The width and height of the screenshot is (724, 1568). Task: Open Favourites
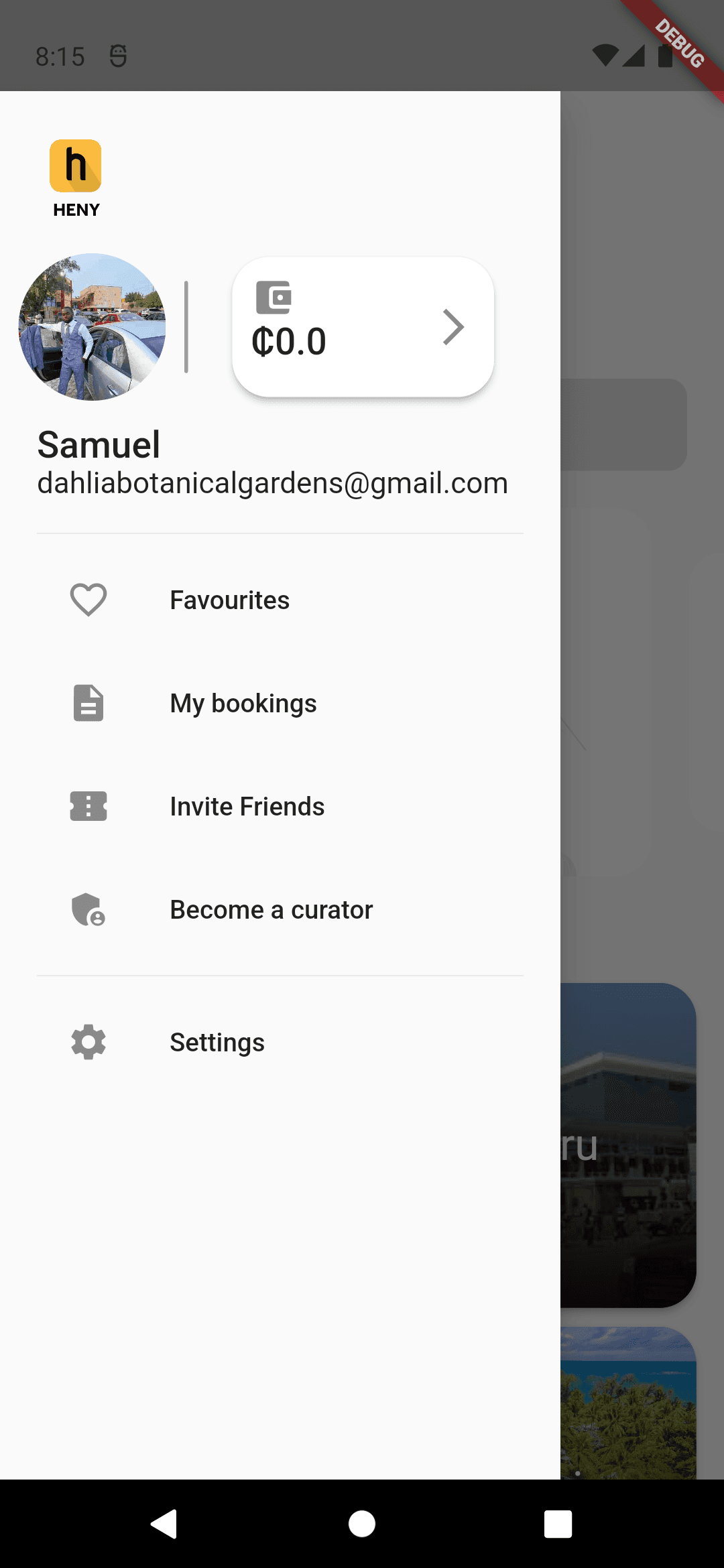pyautogui.click(x=229, y=600)
